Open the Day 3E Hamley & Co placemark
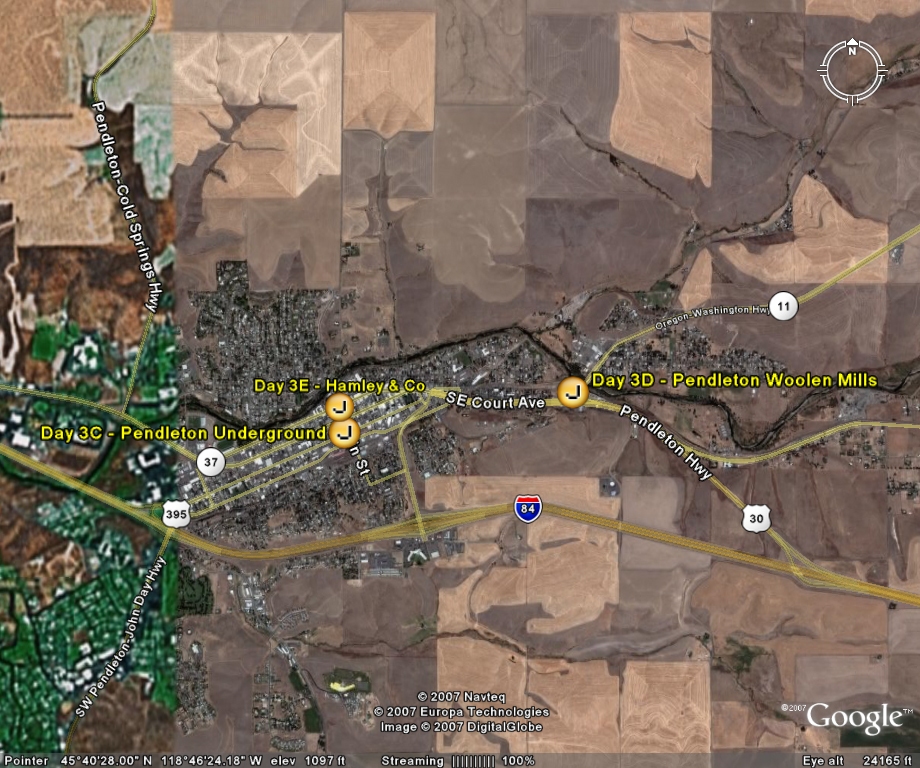Image resolution: width=920 pixels, height=768 pixels. [x=339, y=406]
